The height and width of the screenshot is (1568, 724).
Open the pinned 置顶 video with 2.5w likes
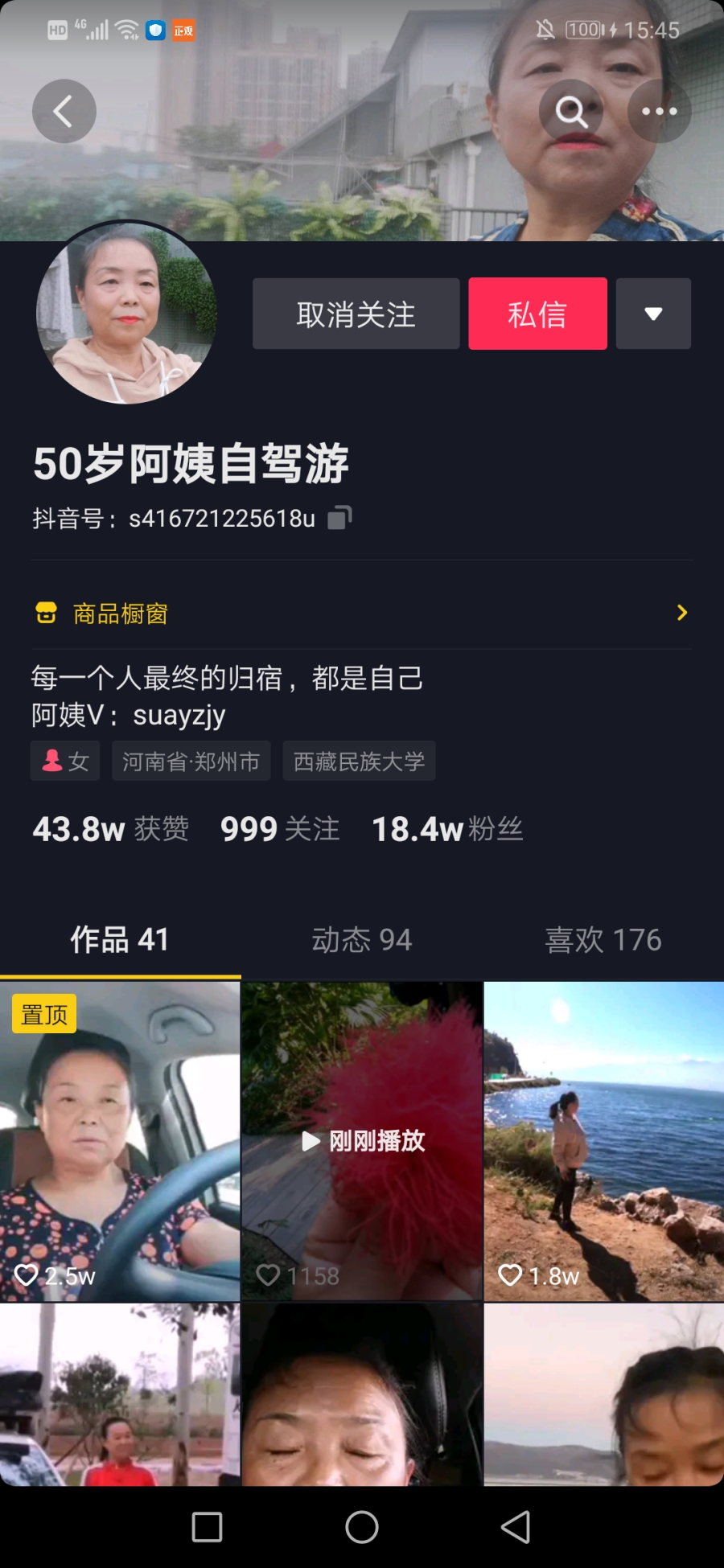pos(120,1140)
